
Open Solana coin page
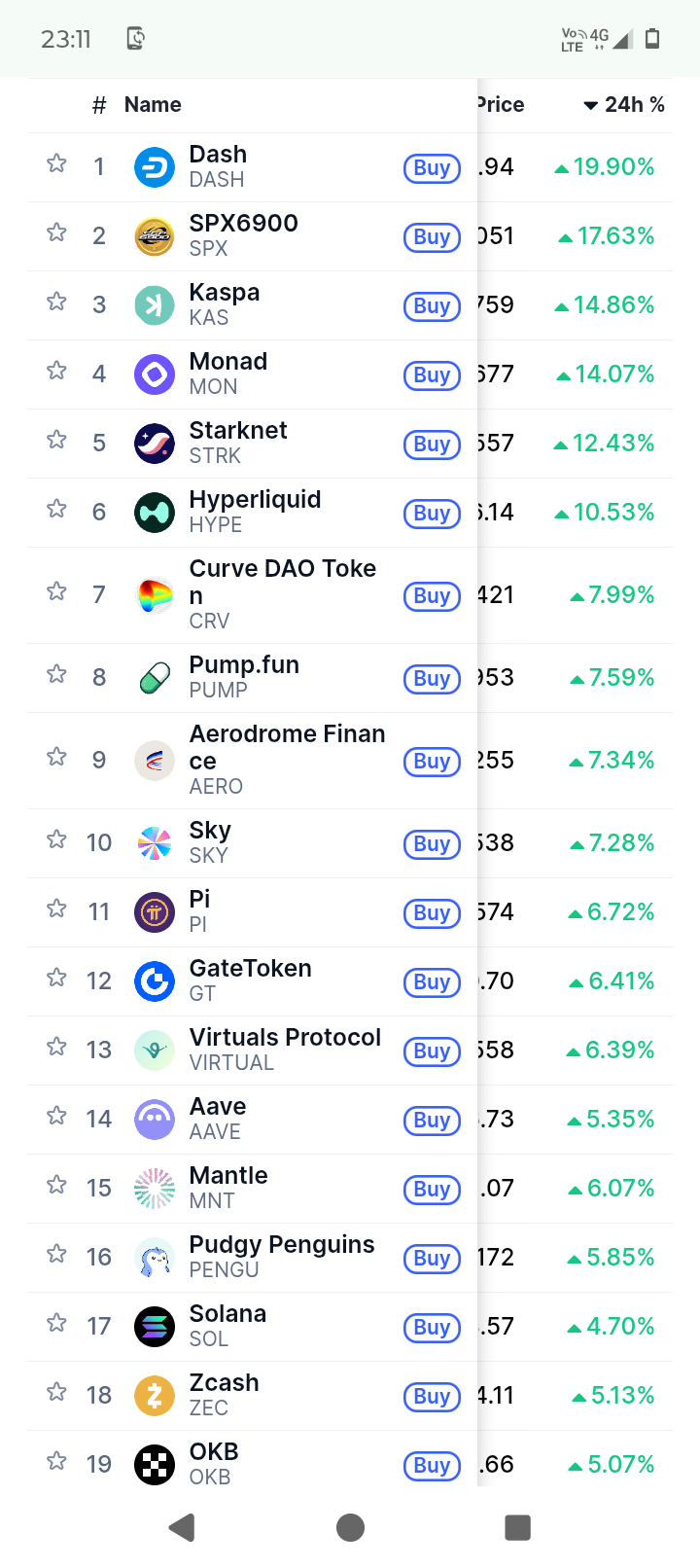[350, 1327]
